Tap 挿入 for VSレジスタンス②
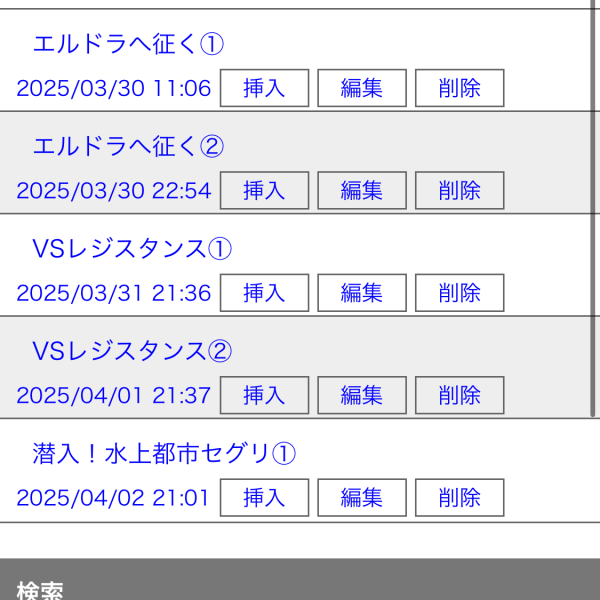This screenshot has width=600, height=600. tap(264, 395)
